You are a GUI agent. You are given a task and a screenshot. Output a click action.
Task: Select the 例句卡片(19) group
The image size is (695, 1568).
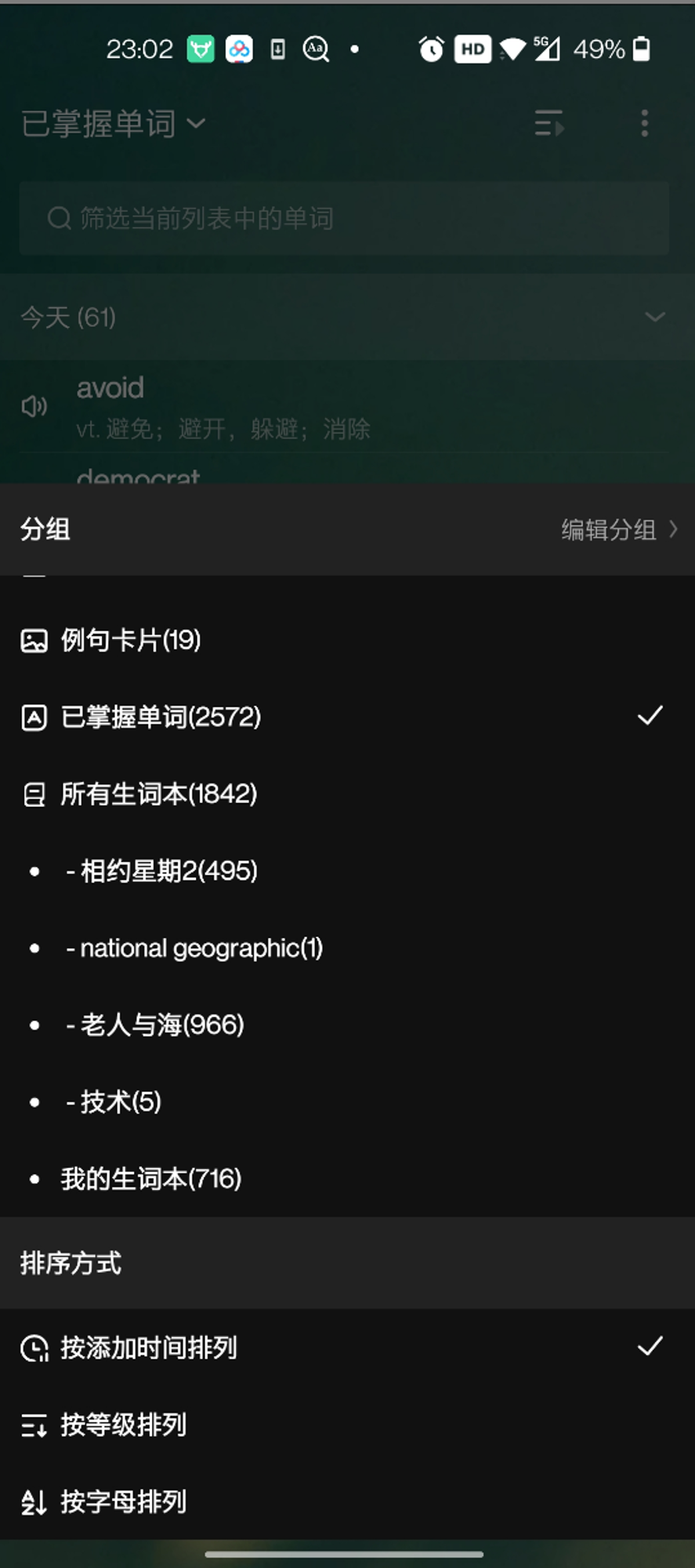click(347, 640)
